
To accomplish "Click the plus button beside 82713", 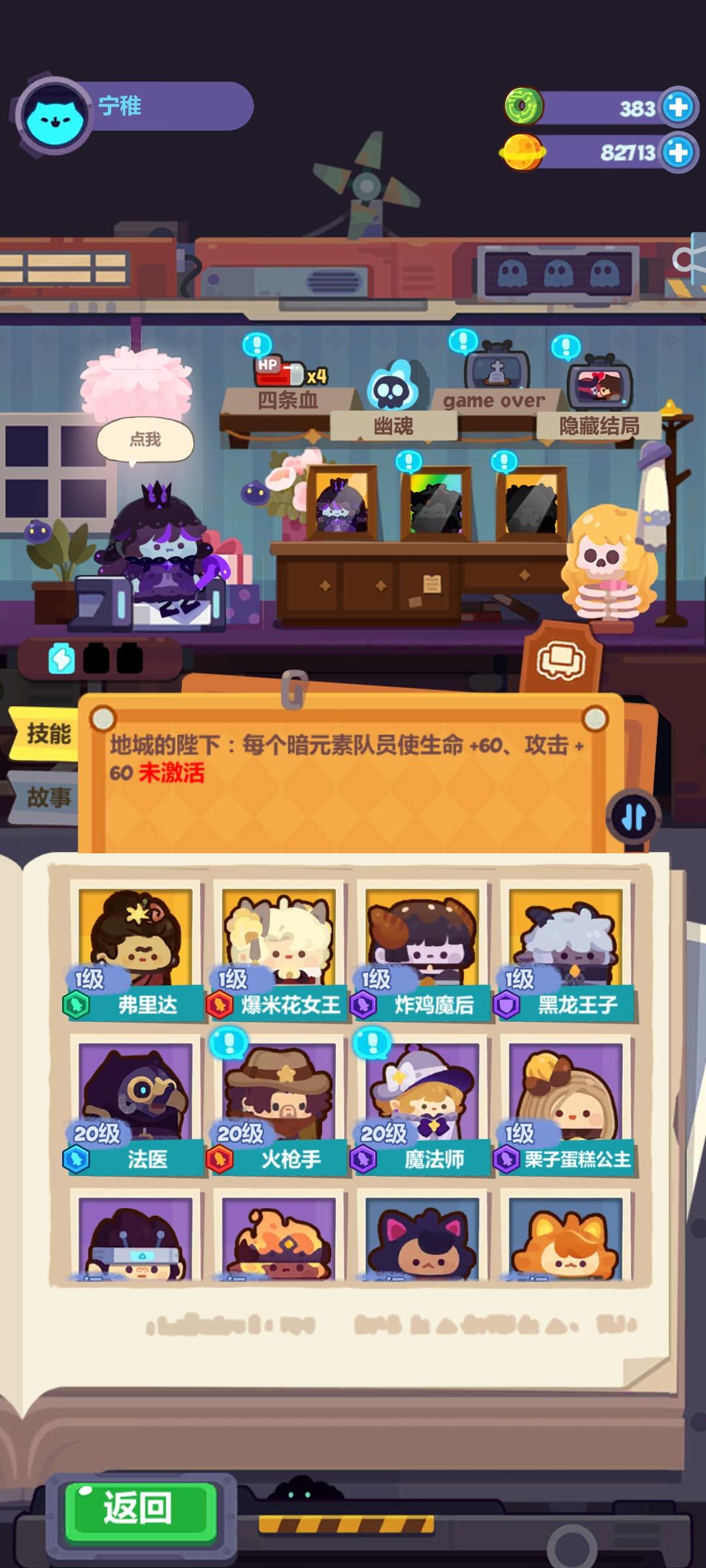I will (675, 152).
